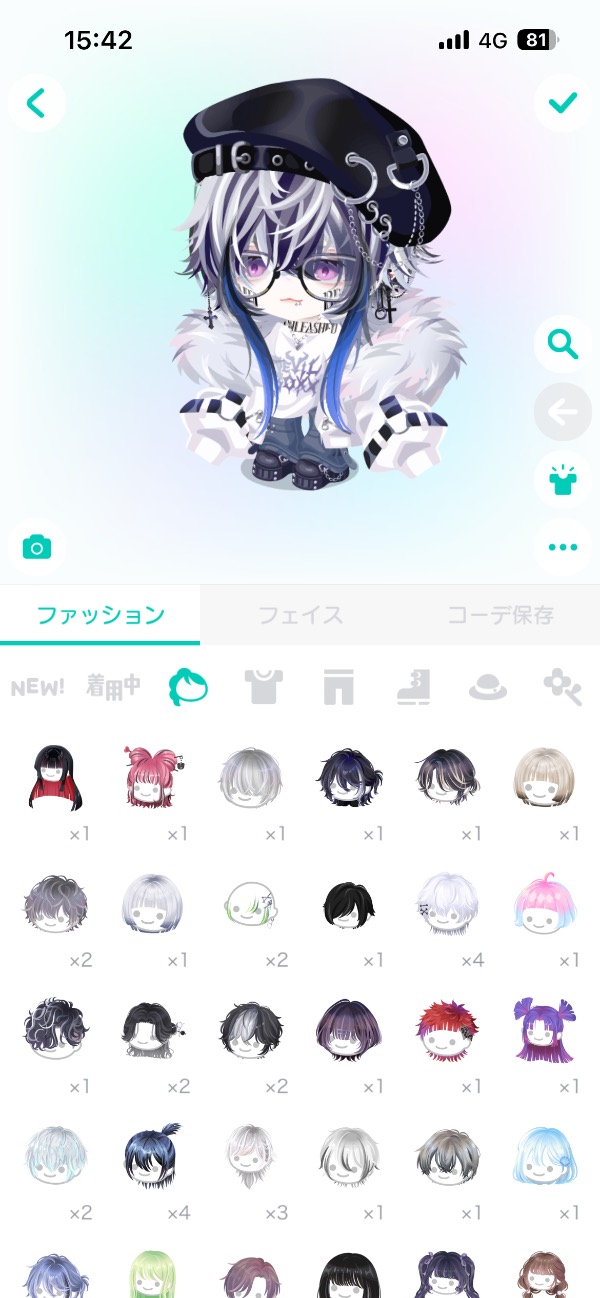600x1298 pixels.
Task: Switch to the フェイス tab
Action: (x=300, y=615)
